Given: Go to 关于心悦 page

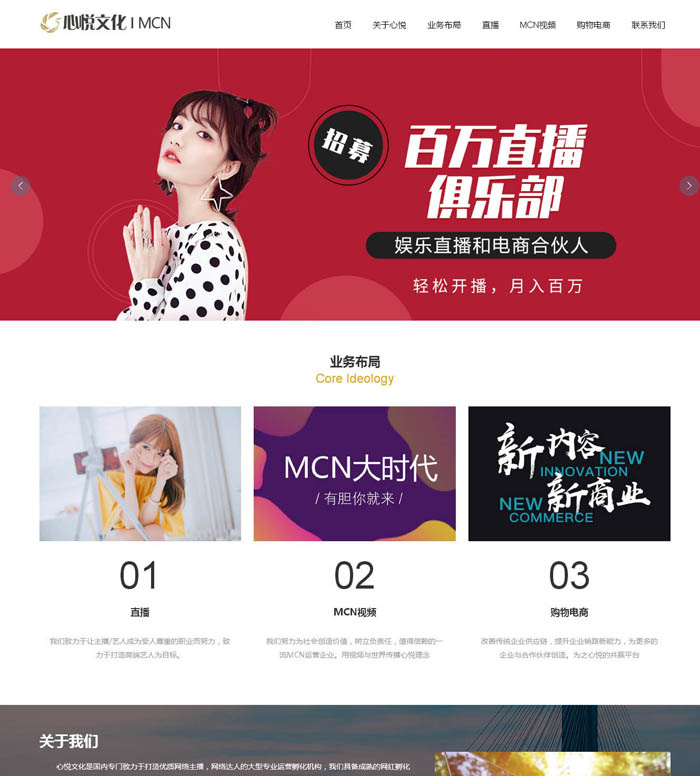Looking at the screenshot, I should [389, 25].
